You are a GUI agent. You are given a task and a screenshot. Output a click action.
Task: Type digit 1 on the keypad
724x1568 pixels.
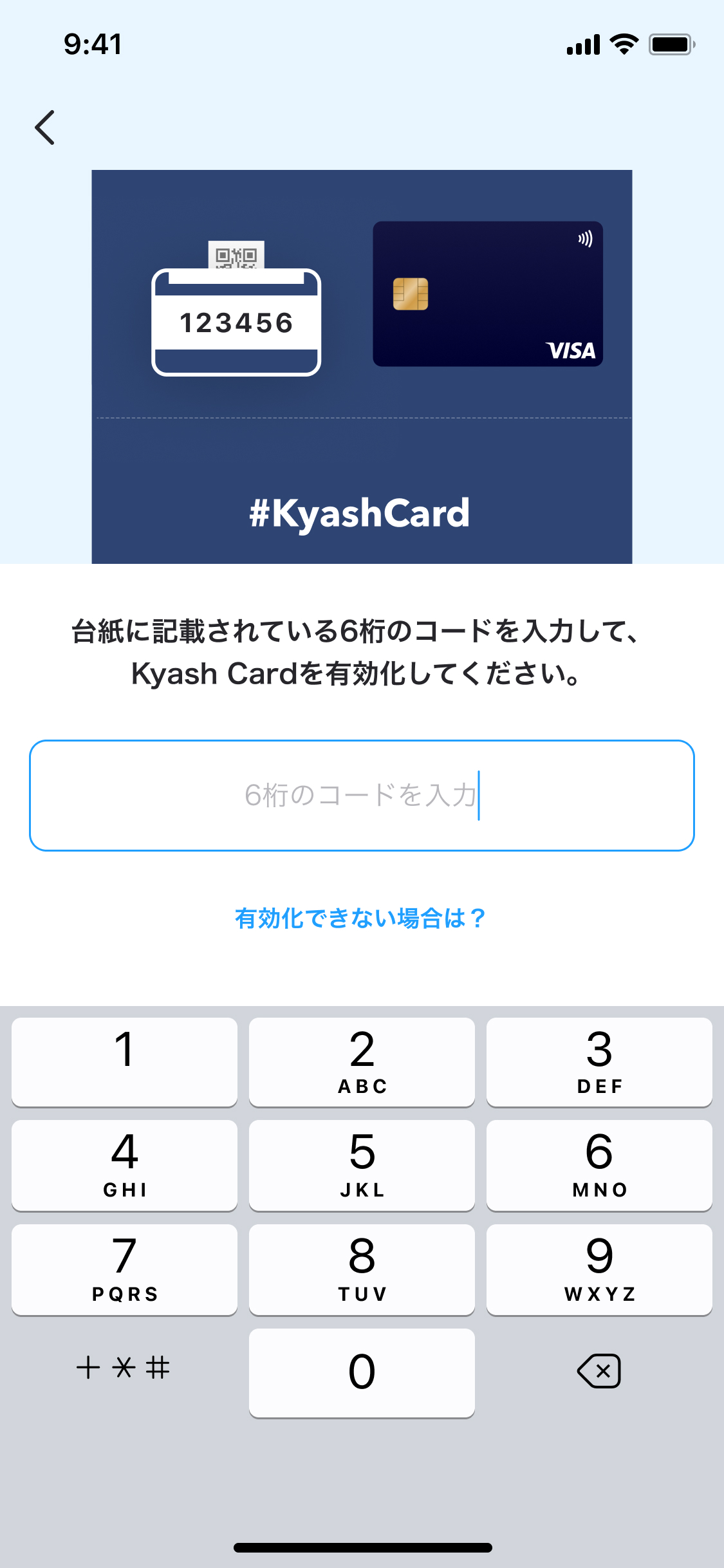point(124,1062)
